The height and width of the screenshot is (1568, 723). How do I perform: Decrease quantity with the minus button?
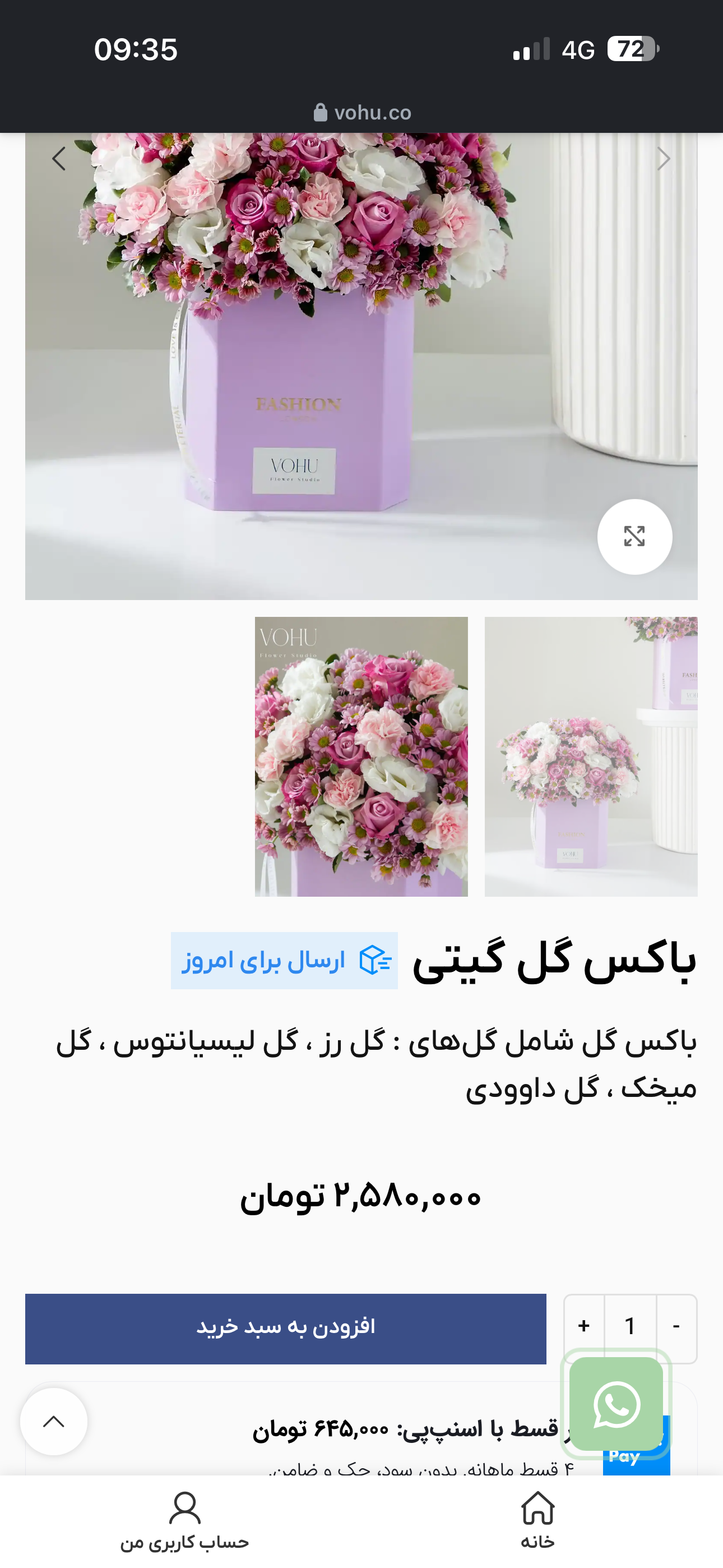click(676, 1326)
